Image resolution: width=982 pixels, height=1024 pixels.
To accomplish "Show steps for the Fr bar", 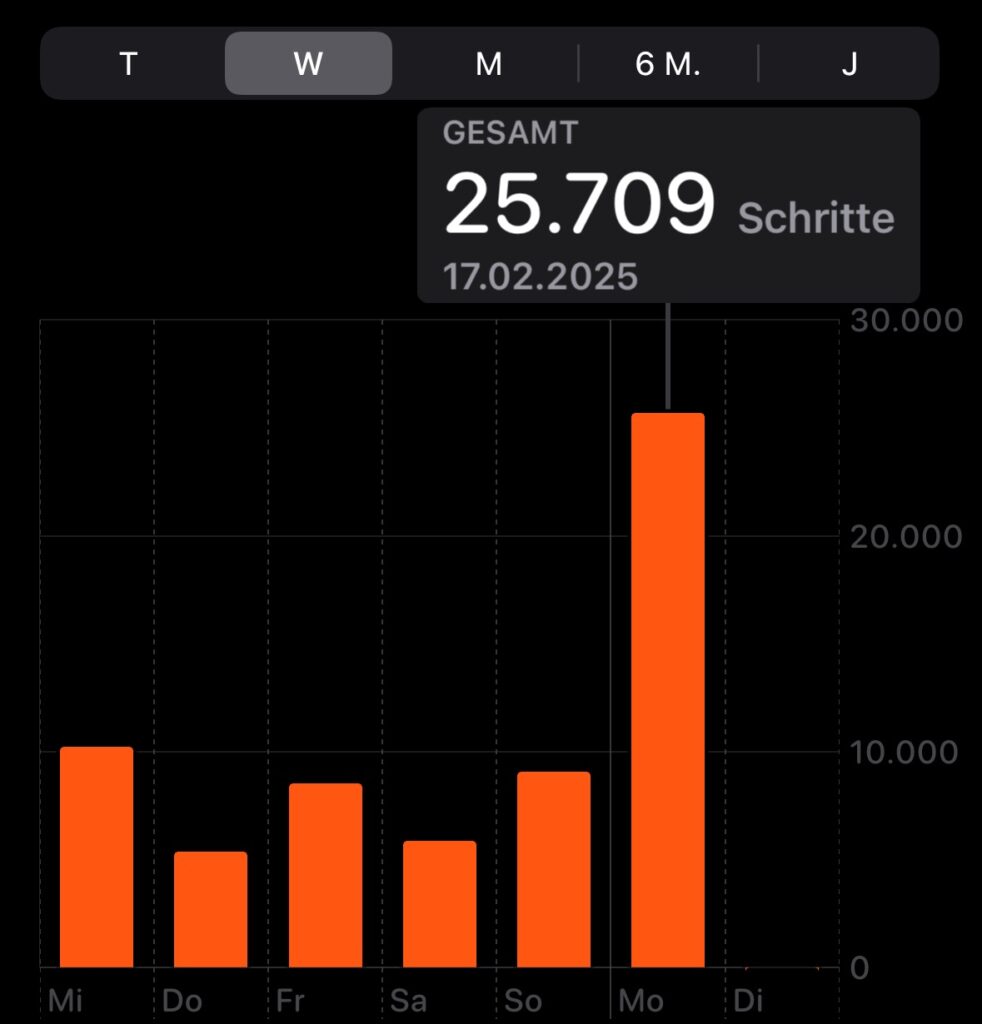I will pyautogui.click(x=325, y=875).
